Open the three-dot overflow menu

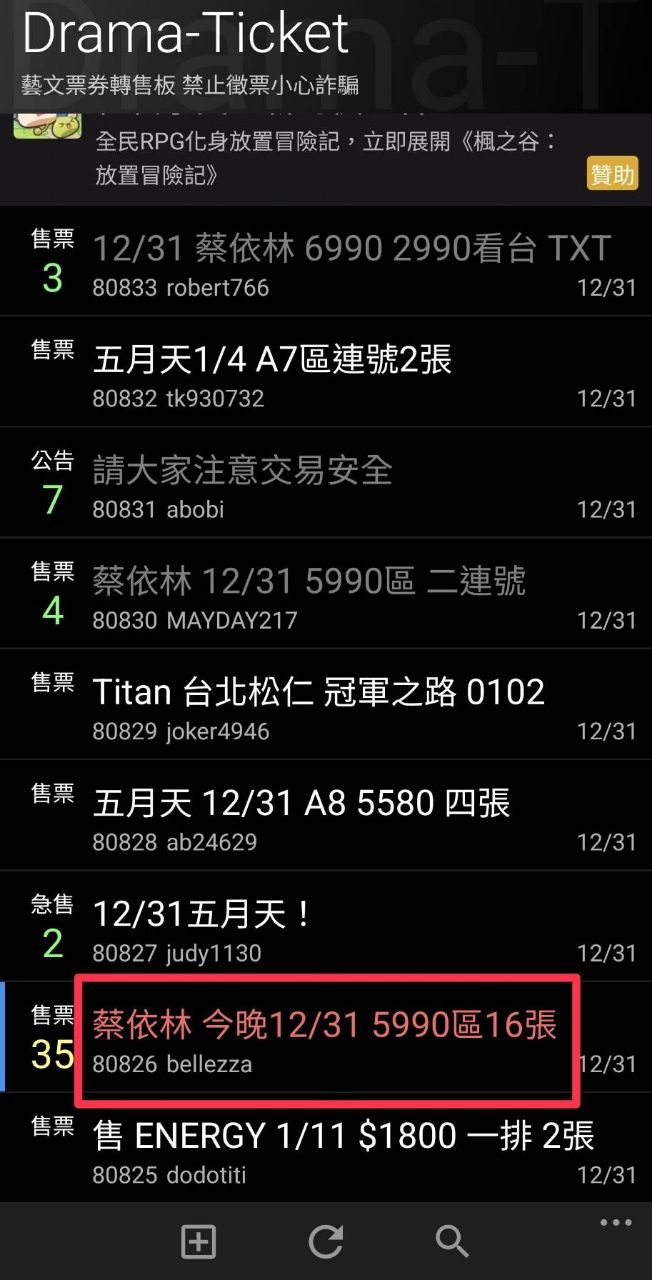click(616, 1223)
